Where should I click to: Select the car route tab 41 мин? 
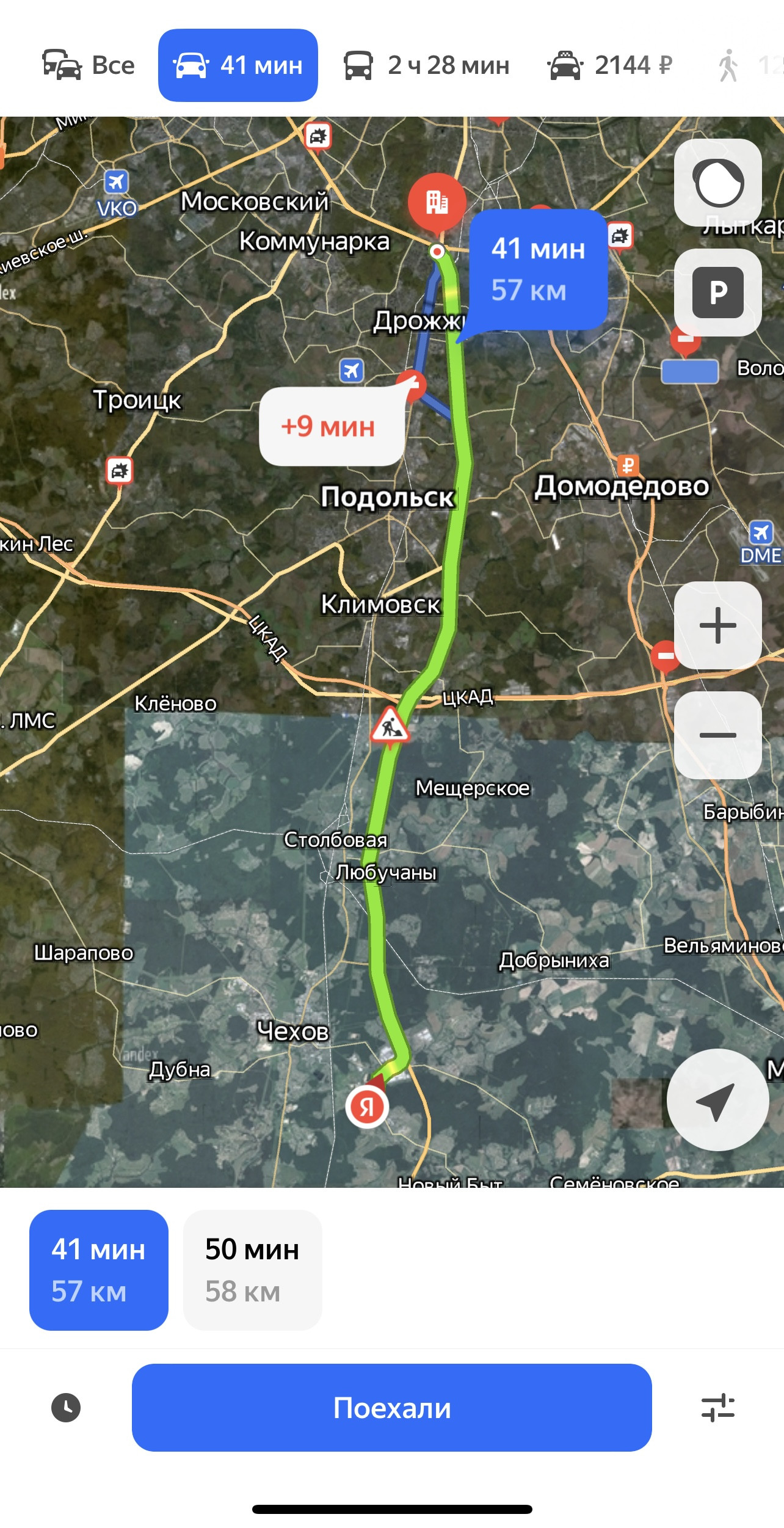[x=238, y=65]
